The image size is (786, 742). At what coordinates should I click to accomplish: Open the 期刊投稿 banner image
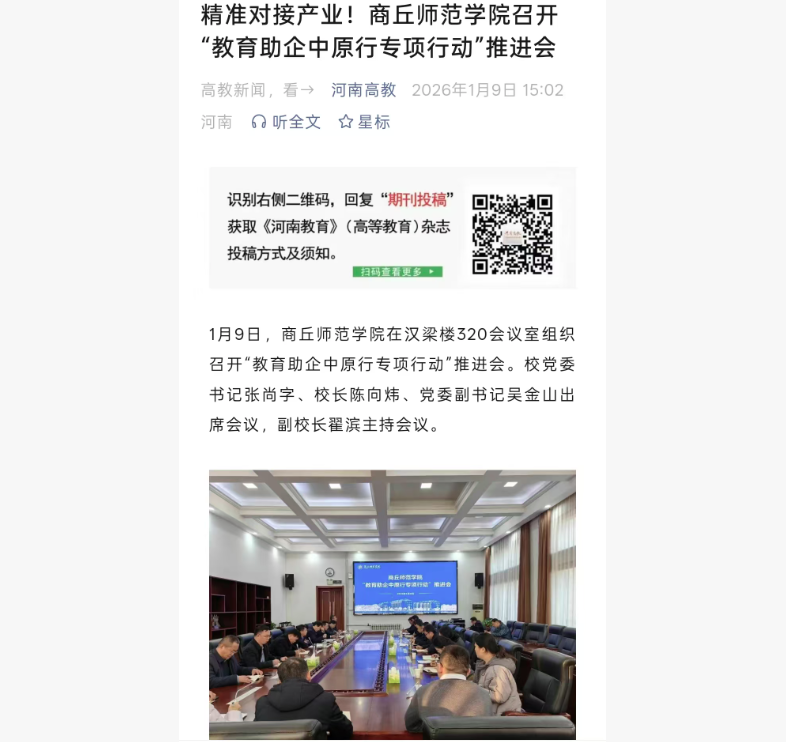(x=392, y=228)
